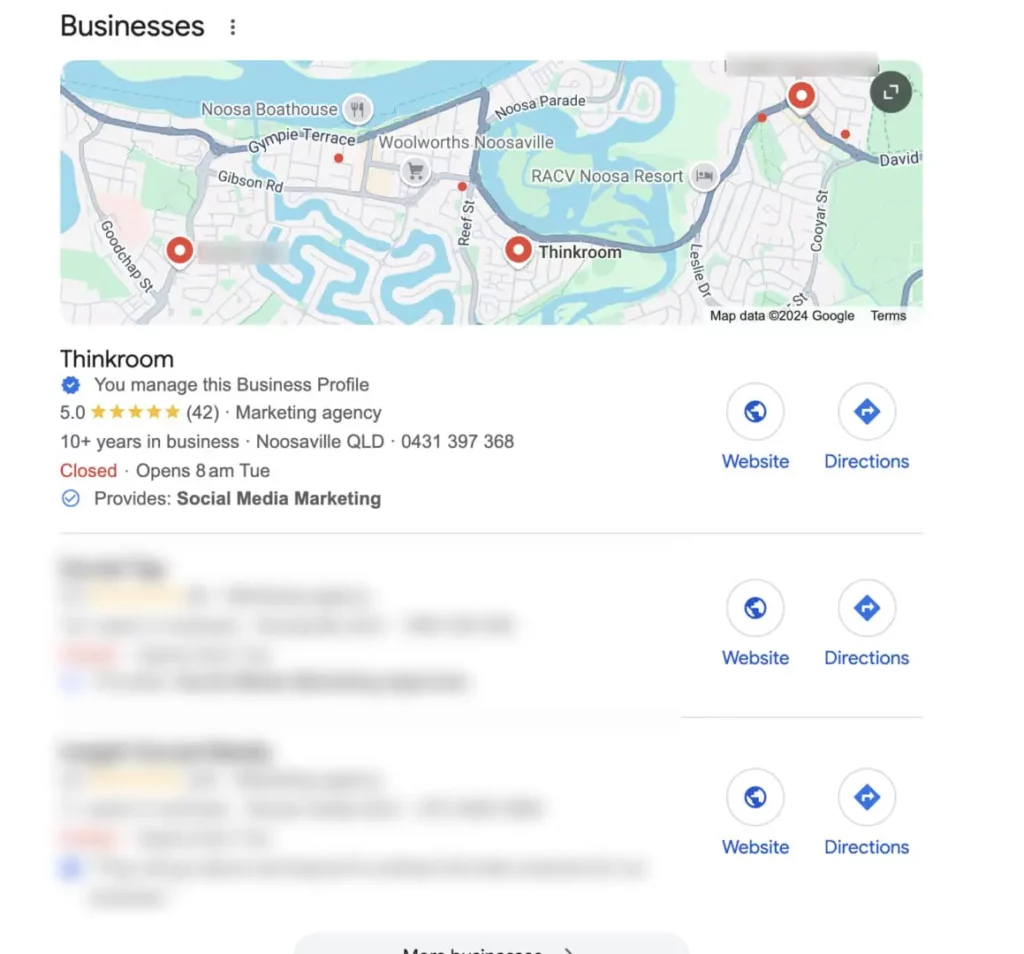
Task: Tap the RACV Noosa Resort hotel marker
Action: tap(705, 176)
